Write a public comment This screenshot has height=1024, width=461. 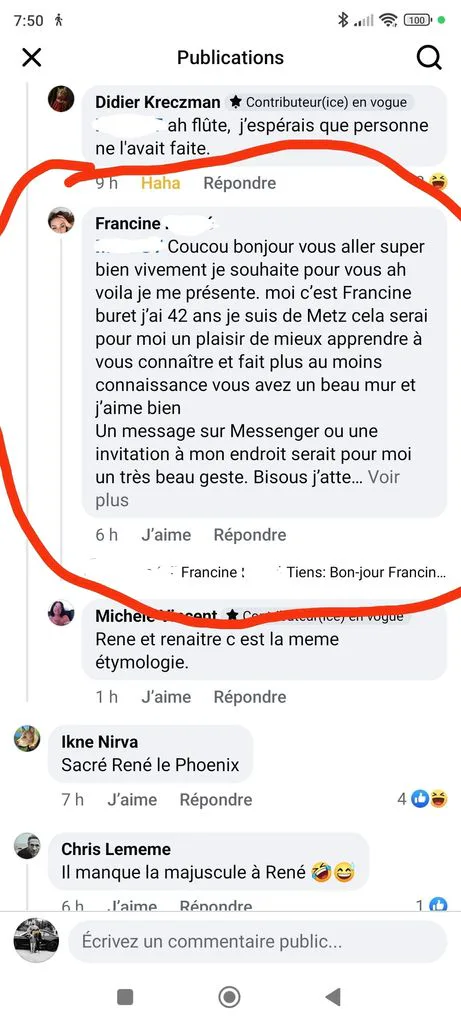[257, 942]
